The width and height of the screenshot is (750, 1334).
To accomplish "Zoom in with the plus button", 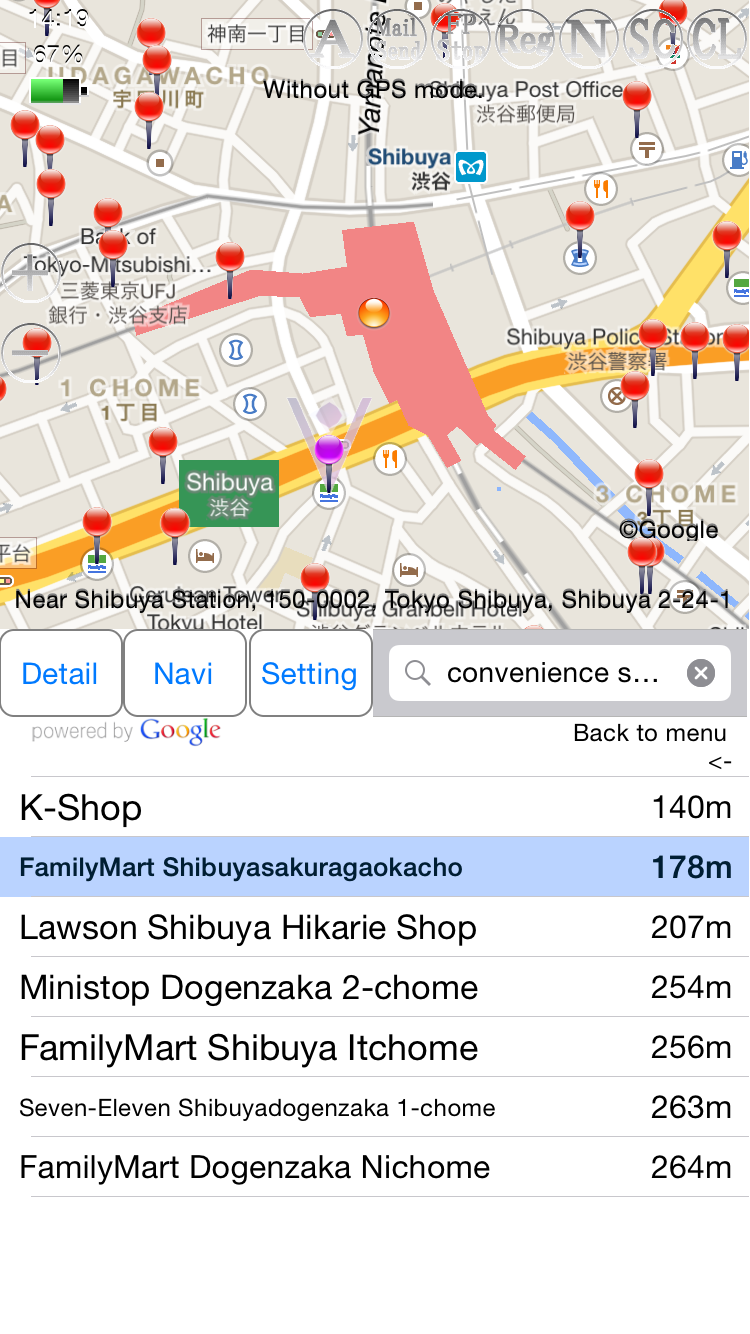I will 30,273.
